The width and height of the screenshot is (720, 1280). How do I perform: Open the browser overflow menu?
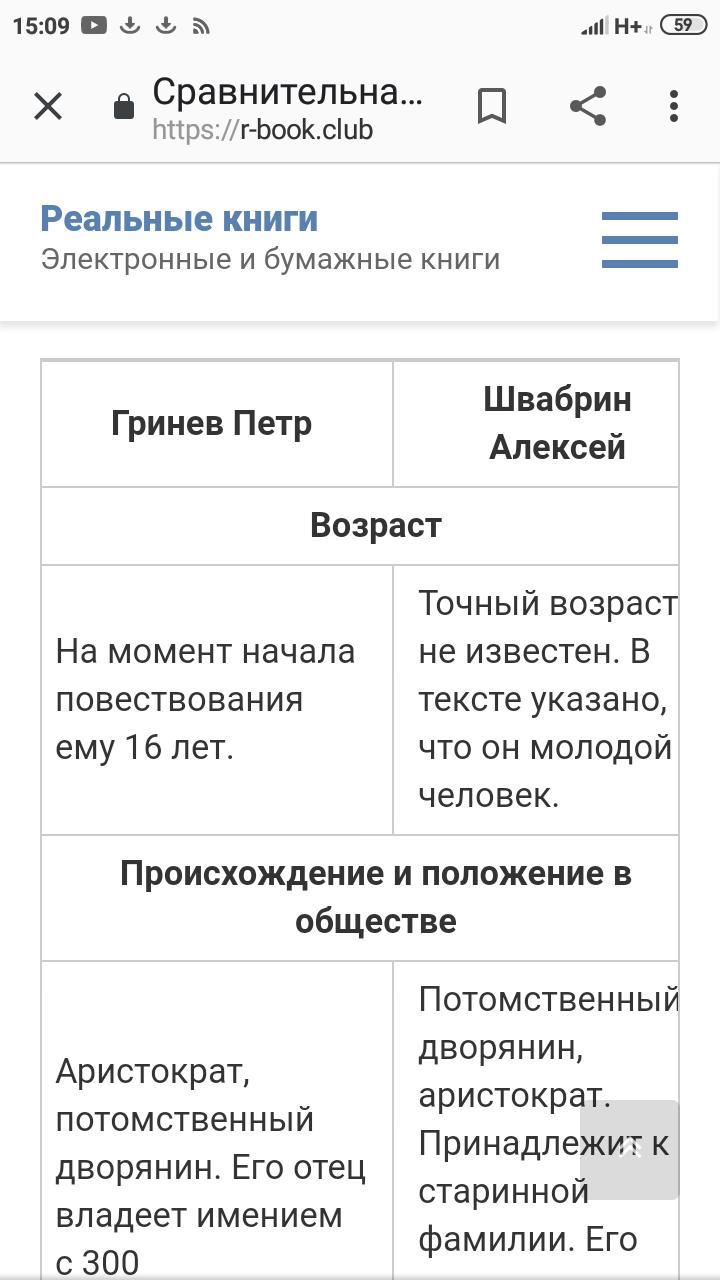674,106
